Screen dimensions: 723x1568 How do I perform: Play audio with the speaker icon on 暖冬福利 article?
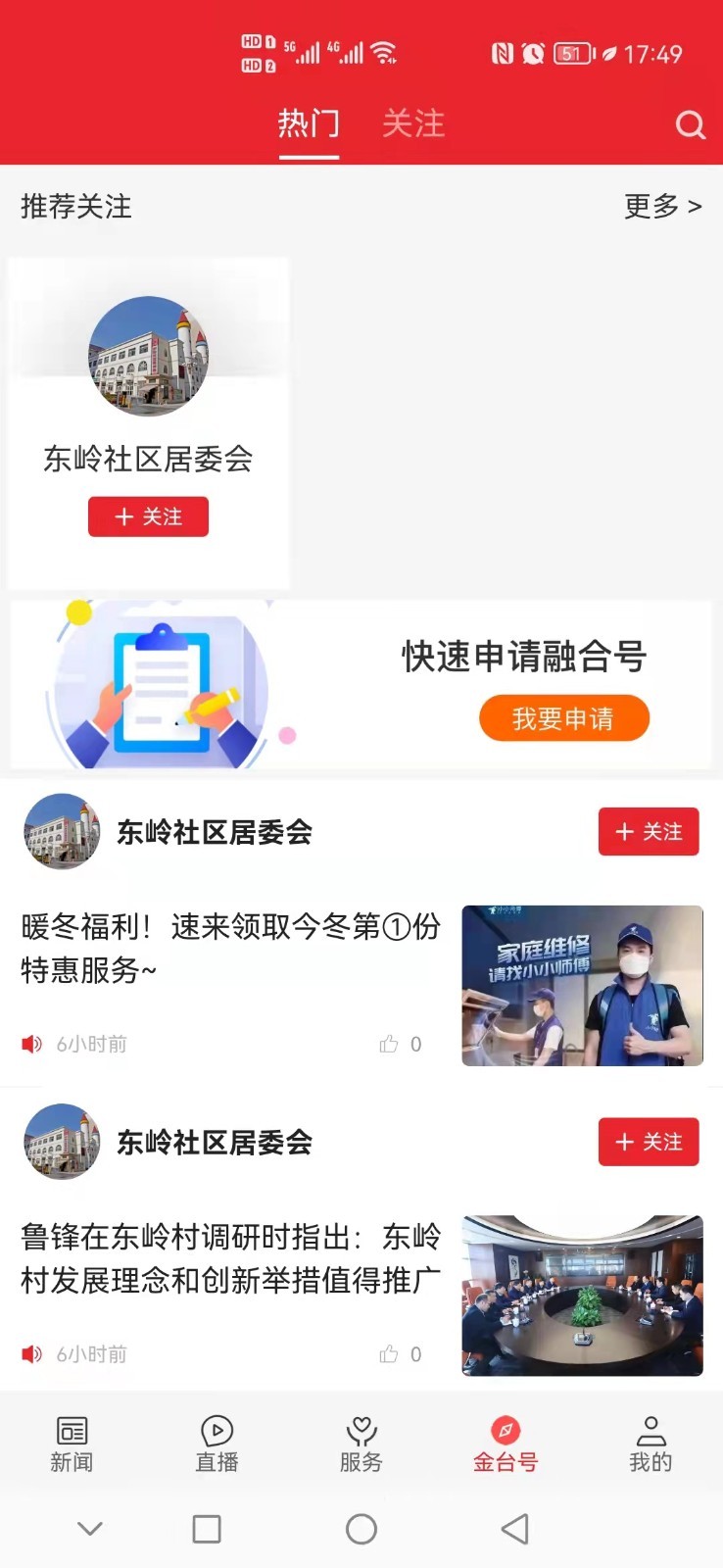click(x=31, y=1044)
